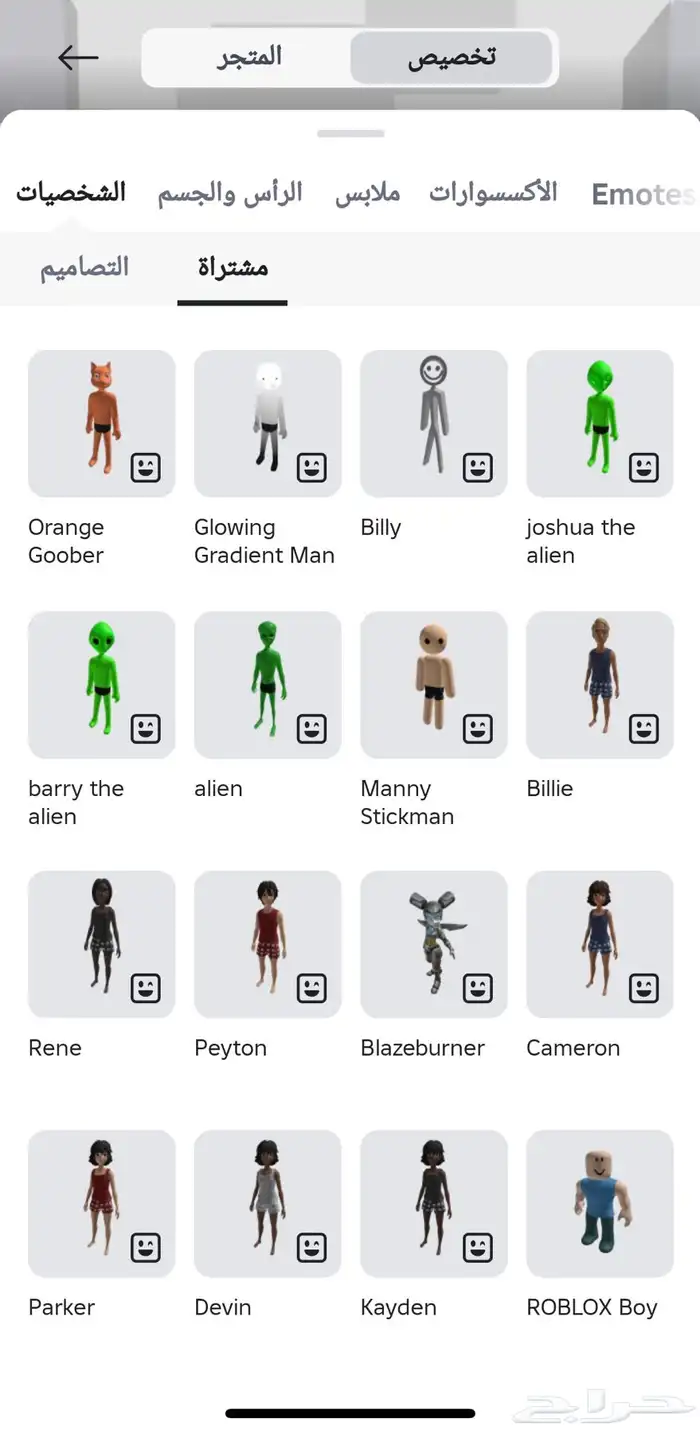Select the تخصيص segment
Viewport: 700px width, 1433px height.
click(x=452, y=57)
